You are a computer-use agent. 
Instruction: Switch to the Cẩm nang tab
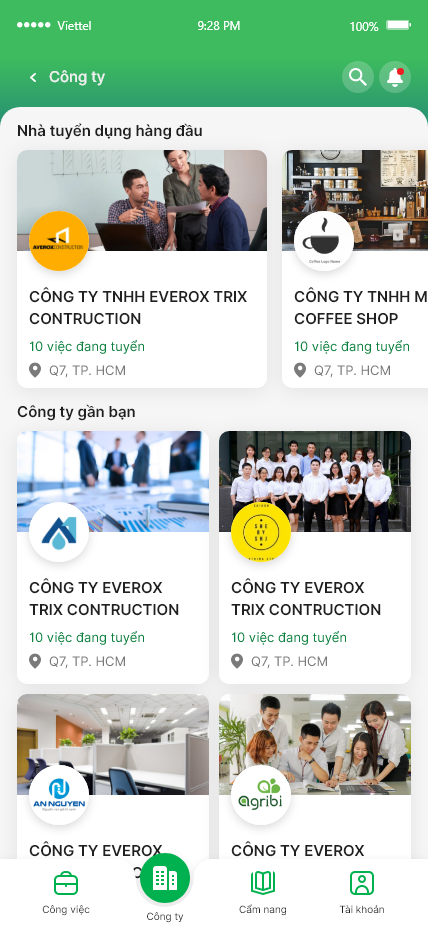click(263, 893)
